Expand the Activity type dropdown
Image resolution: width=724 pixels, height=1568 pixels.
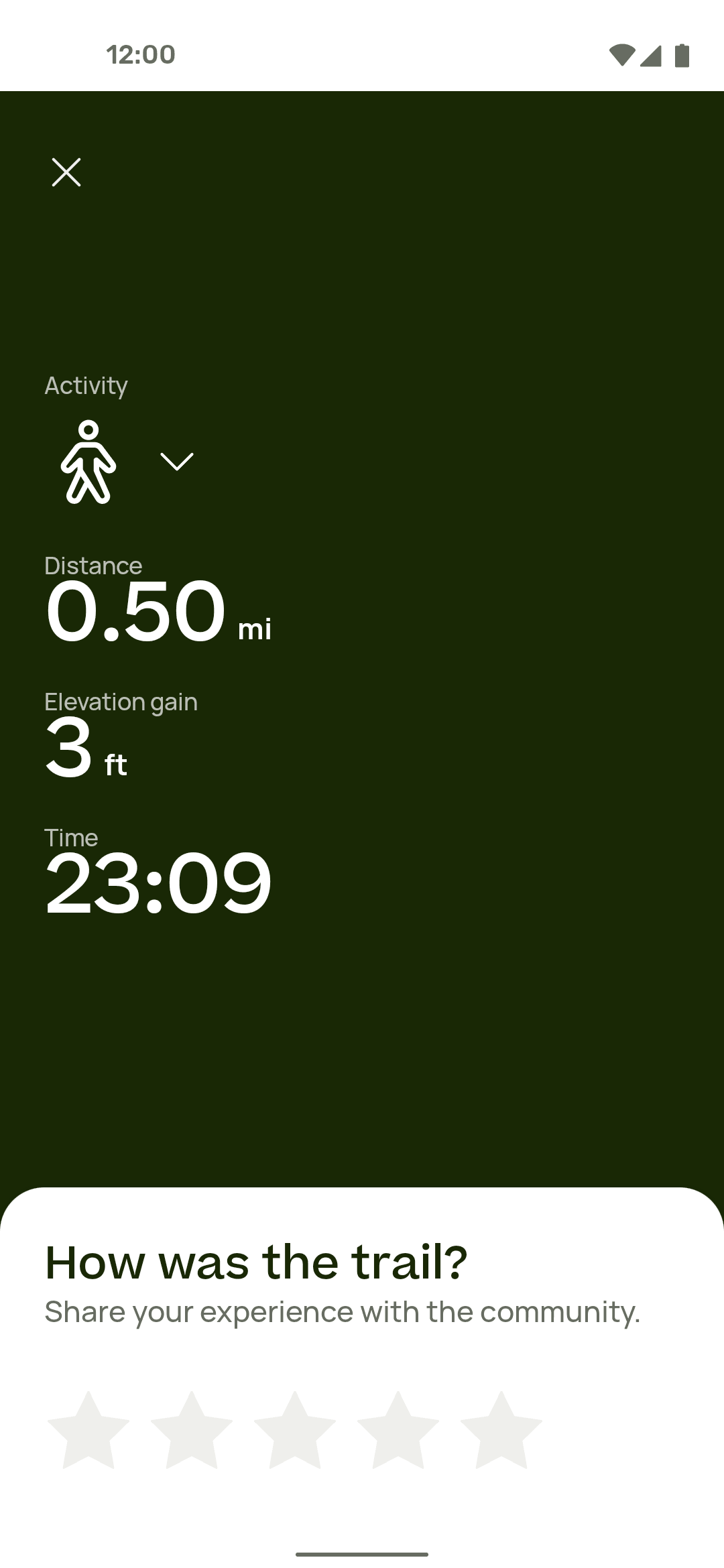(x=176, y=461)
